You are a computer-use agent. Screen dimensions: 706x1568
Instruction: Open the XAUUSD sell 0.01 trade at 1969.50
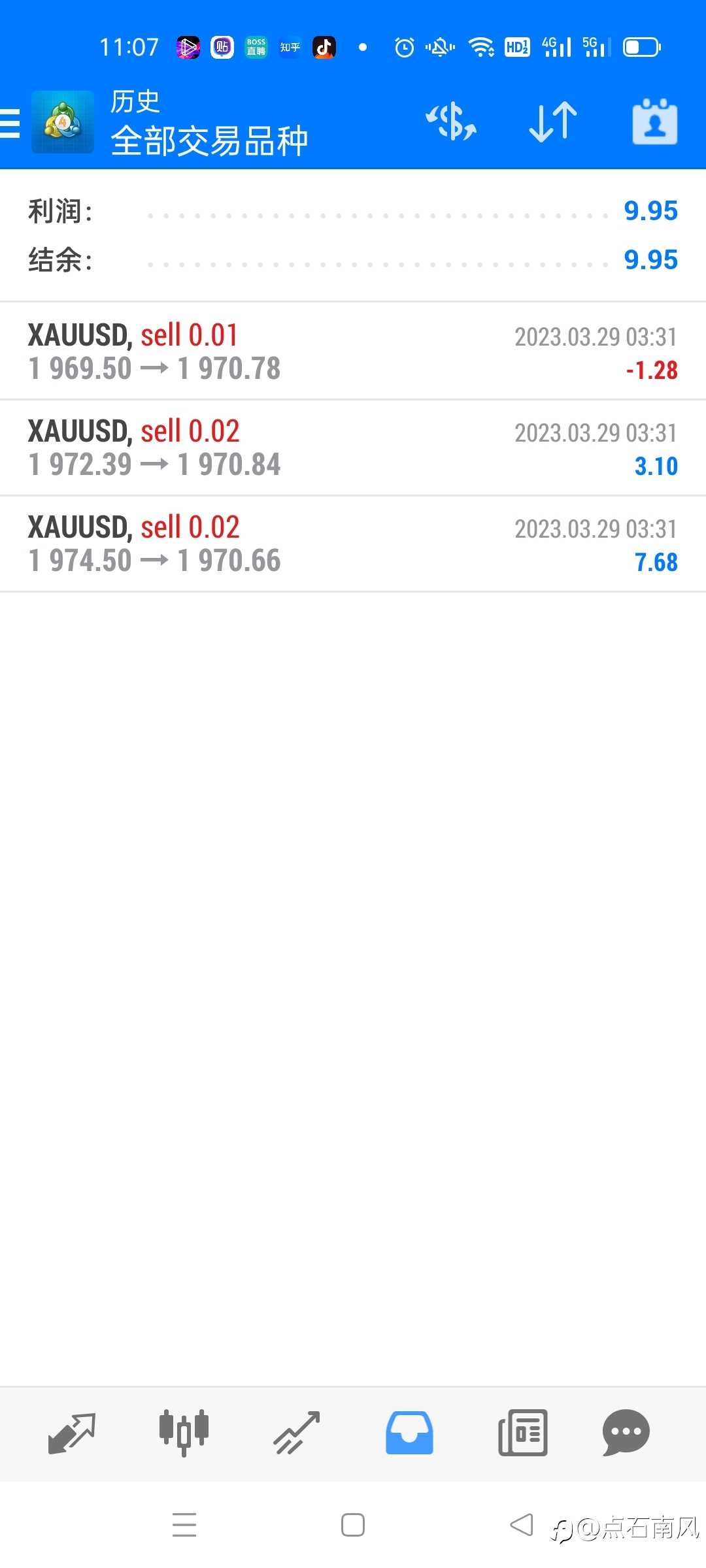[x=353, y=351]
